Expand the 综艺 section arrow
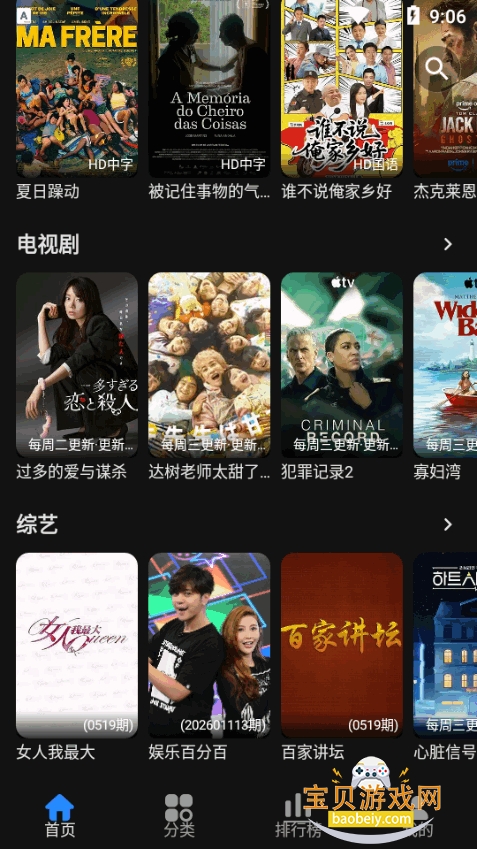The width and height of the screenshot is (477, 849). [448, 524]
